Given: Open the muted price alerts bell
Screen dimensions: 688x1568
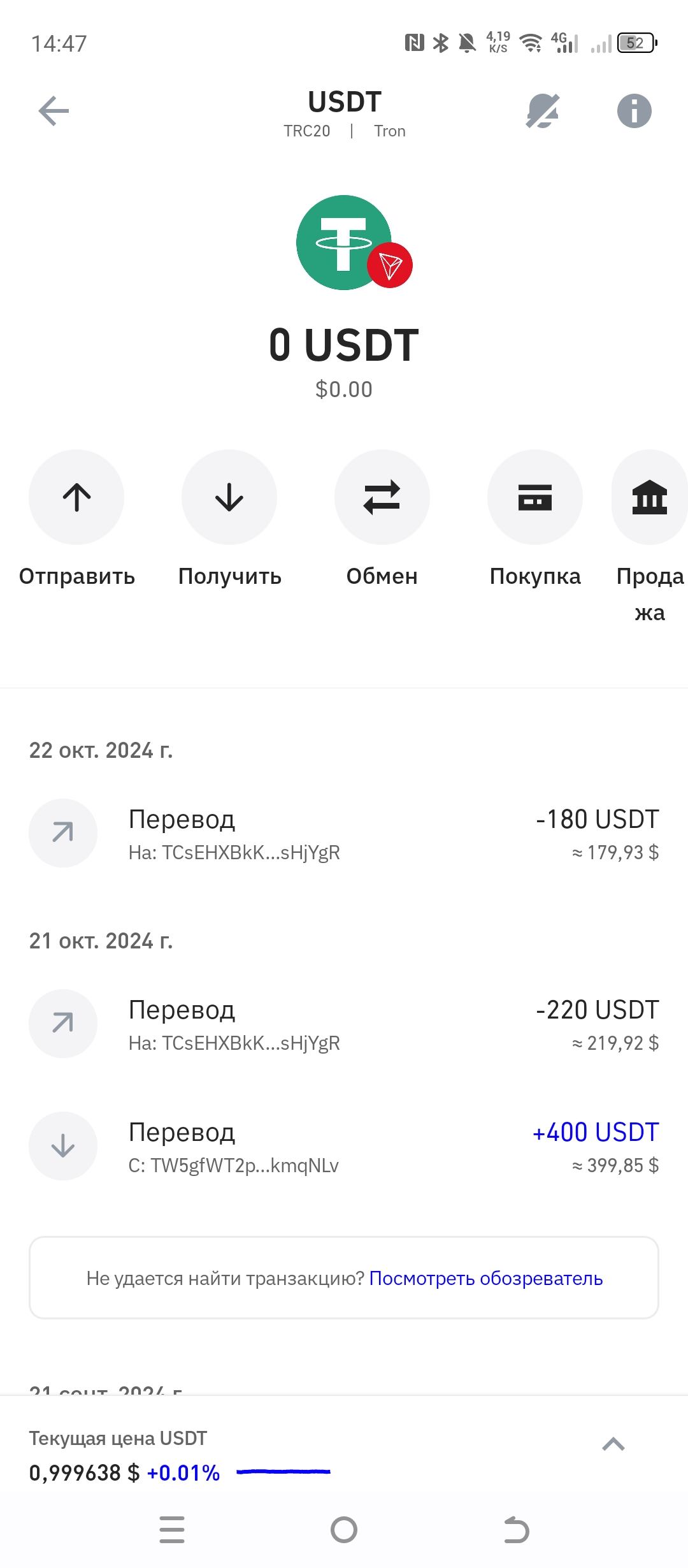Looking at the screenshot, I should click(x=543, y=112).
